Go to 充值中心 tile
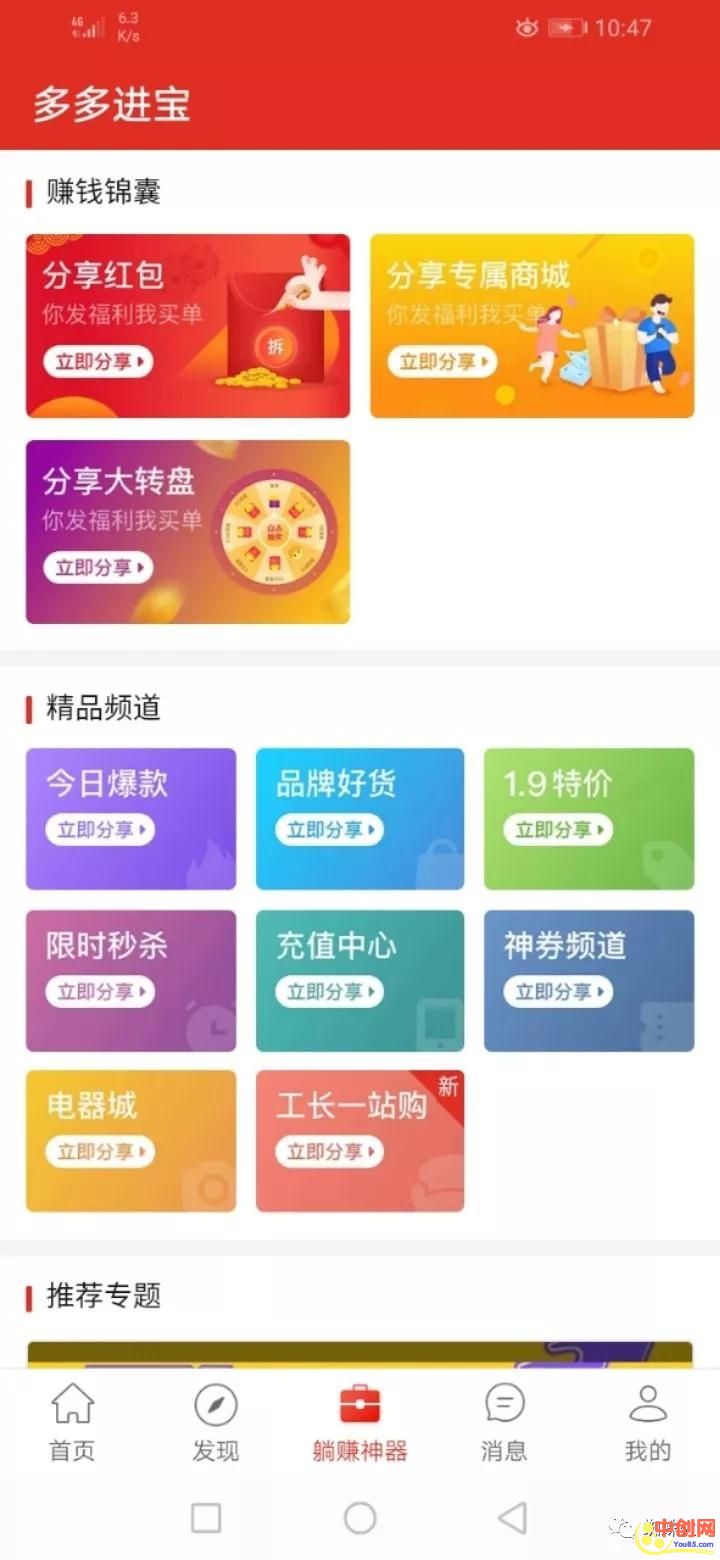The width and height of the screenshot is (720, 1560). [x=360, y=980]
